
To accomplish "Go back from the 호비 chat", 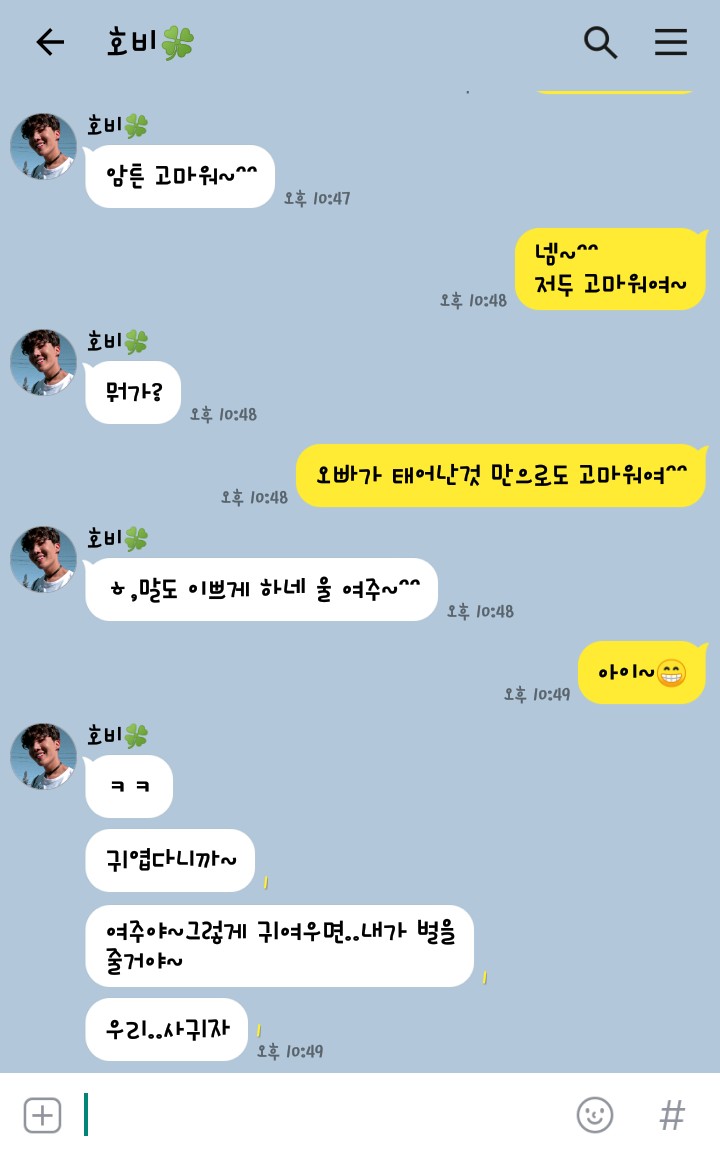I will coord(49,42).
